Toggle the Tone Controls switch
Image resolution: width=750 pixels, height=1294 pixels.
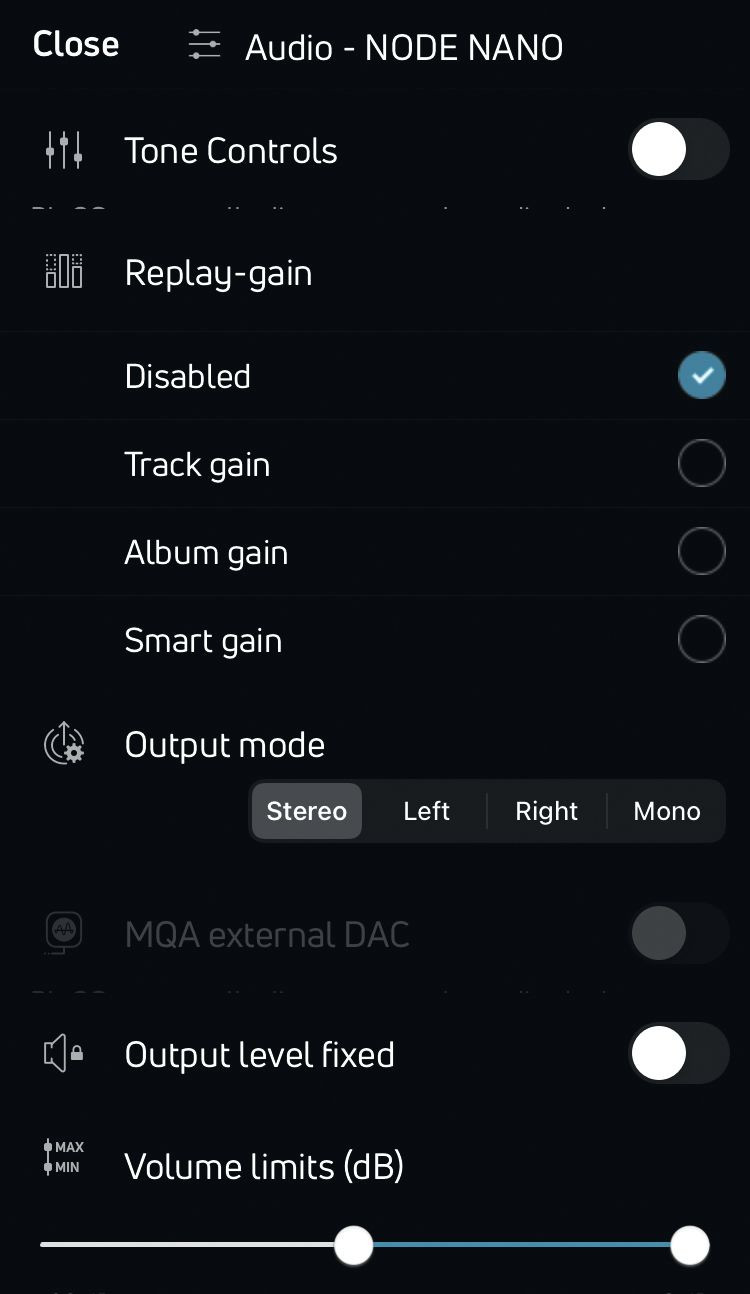tap(678, 150)
